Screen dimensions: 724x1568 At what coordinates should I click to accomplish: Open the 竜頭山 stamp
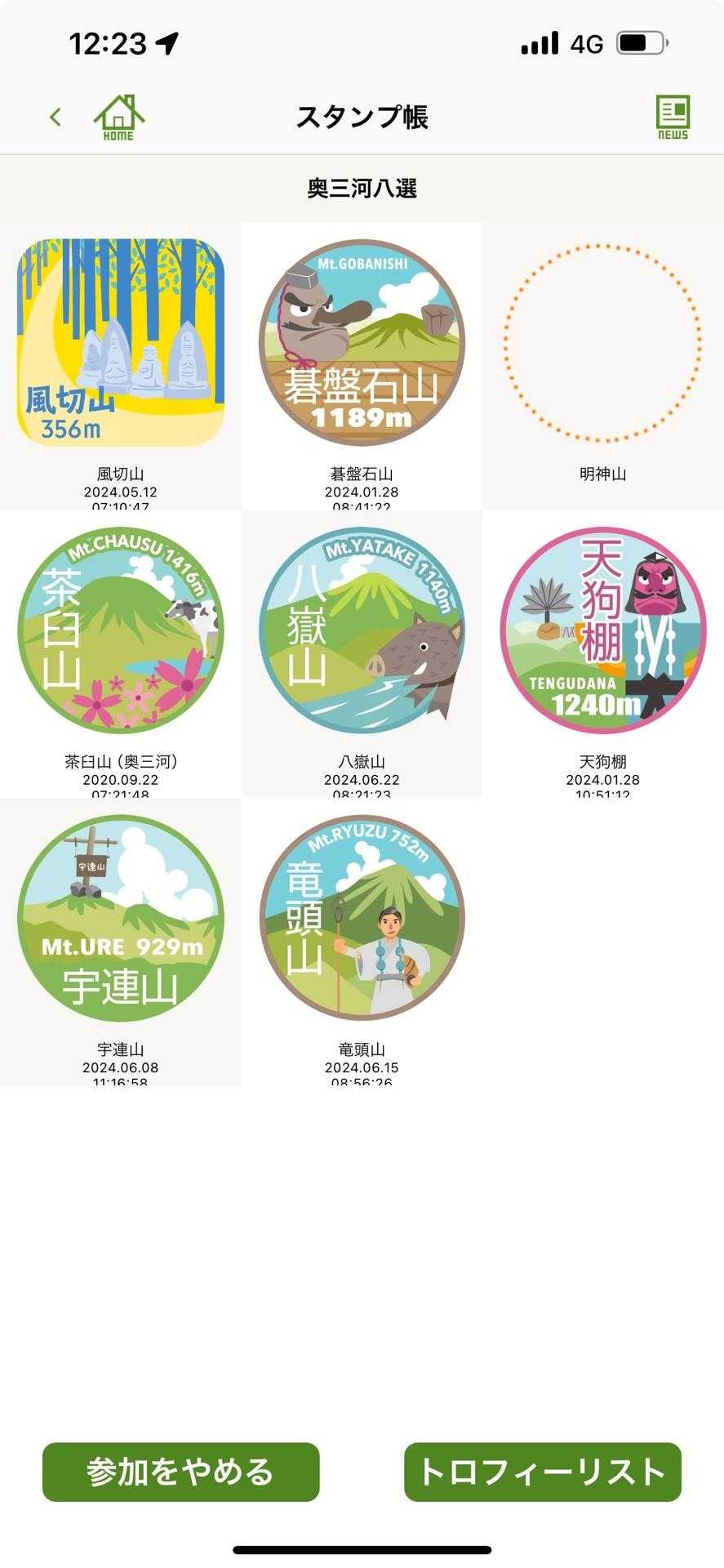(x=362, y=918)
